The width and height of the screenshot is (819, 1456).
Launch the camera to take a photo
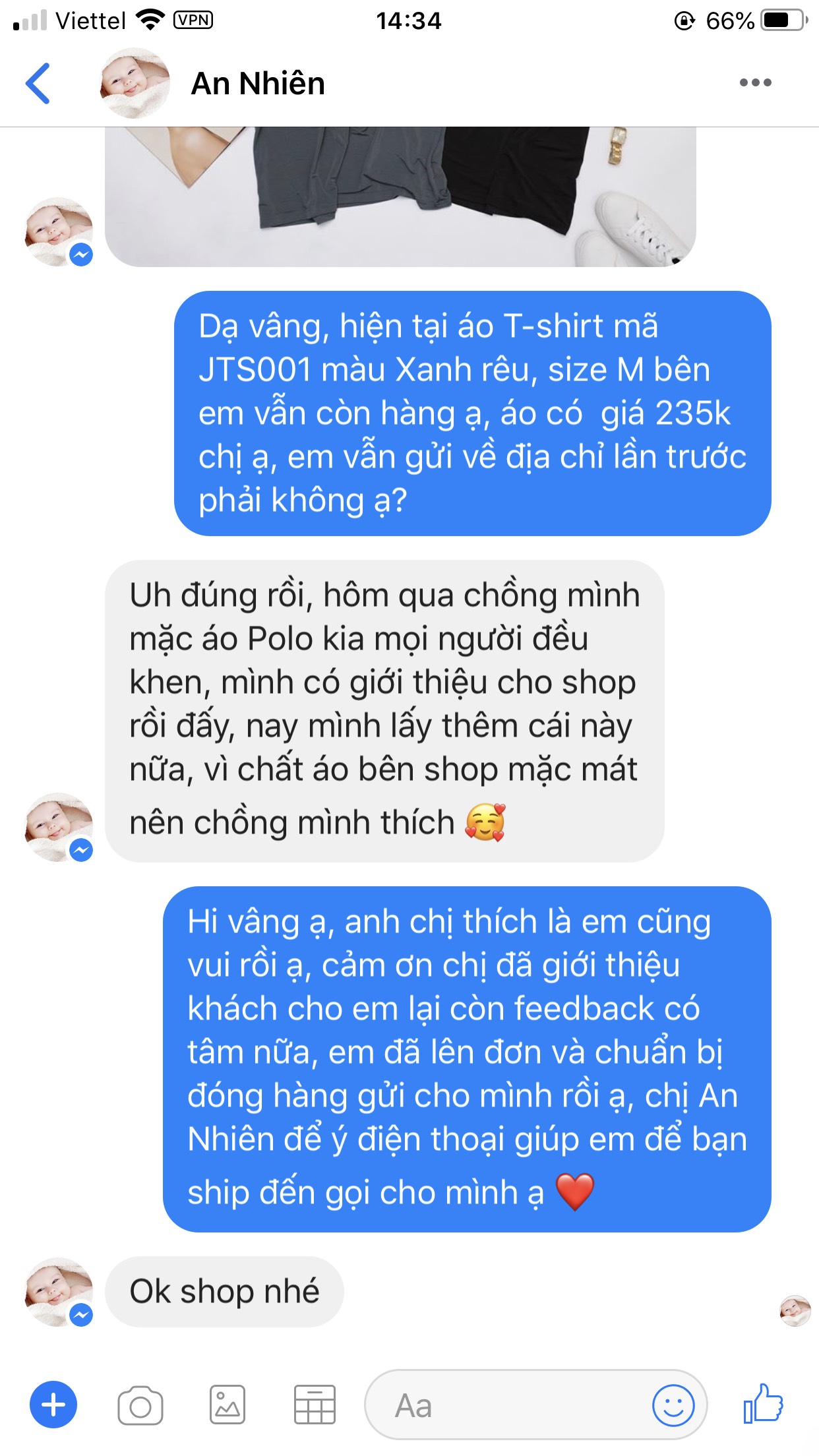[x=140, y=1406]
